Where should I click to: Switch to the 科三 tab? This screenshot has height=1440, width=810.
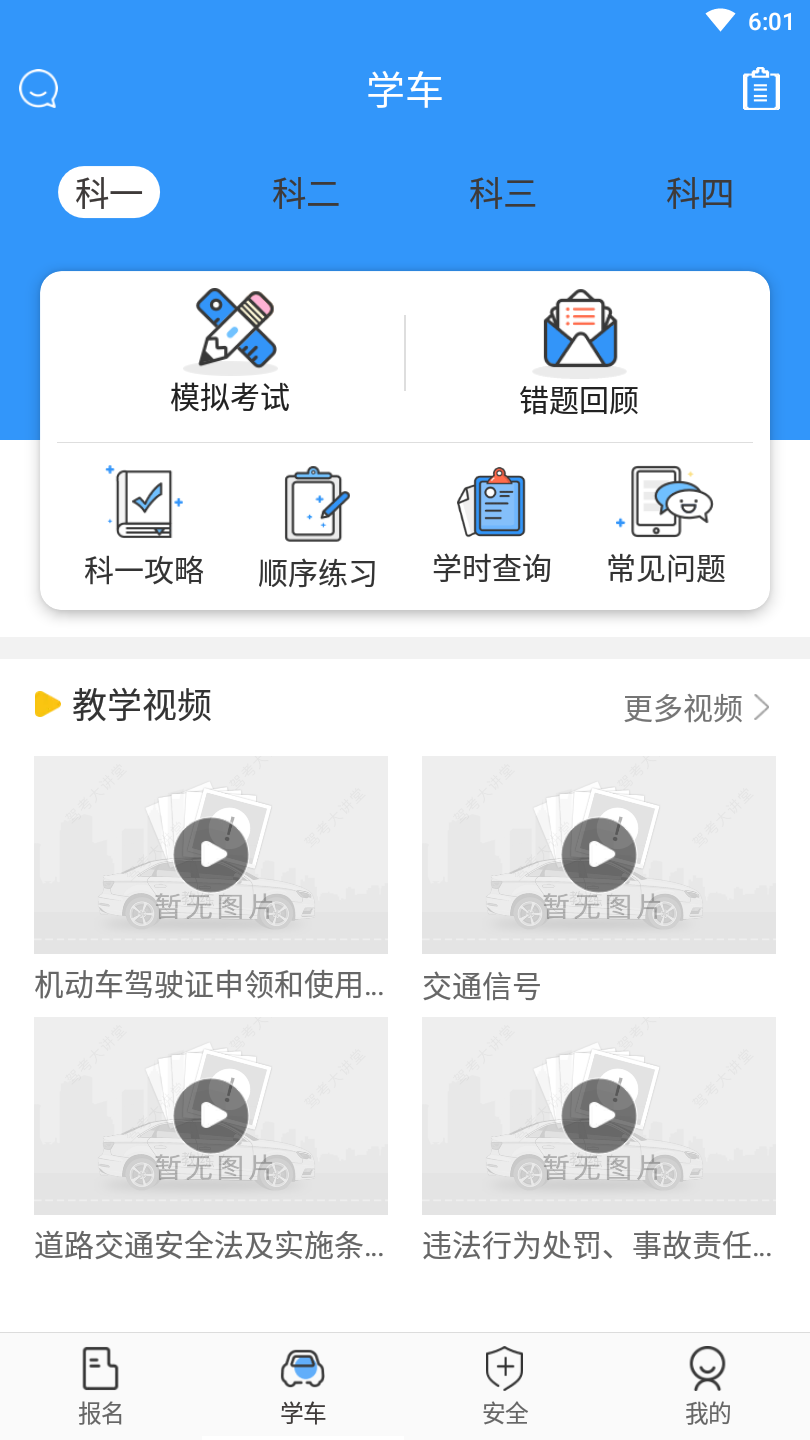point(502,193)
